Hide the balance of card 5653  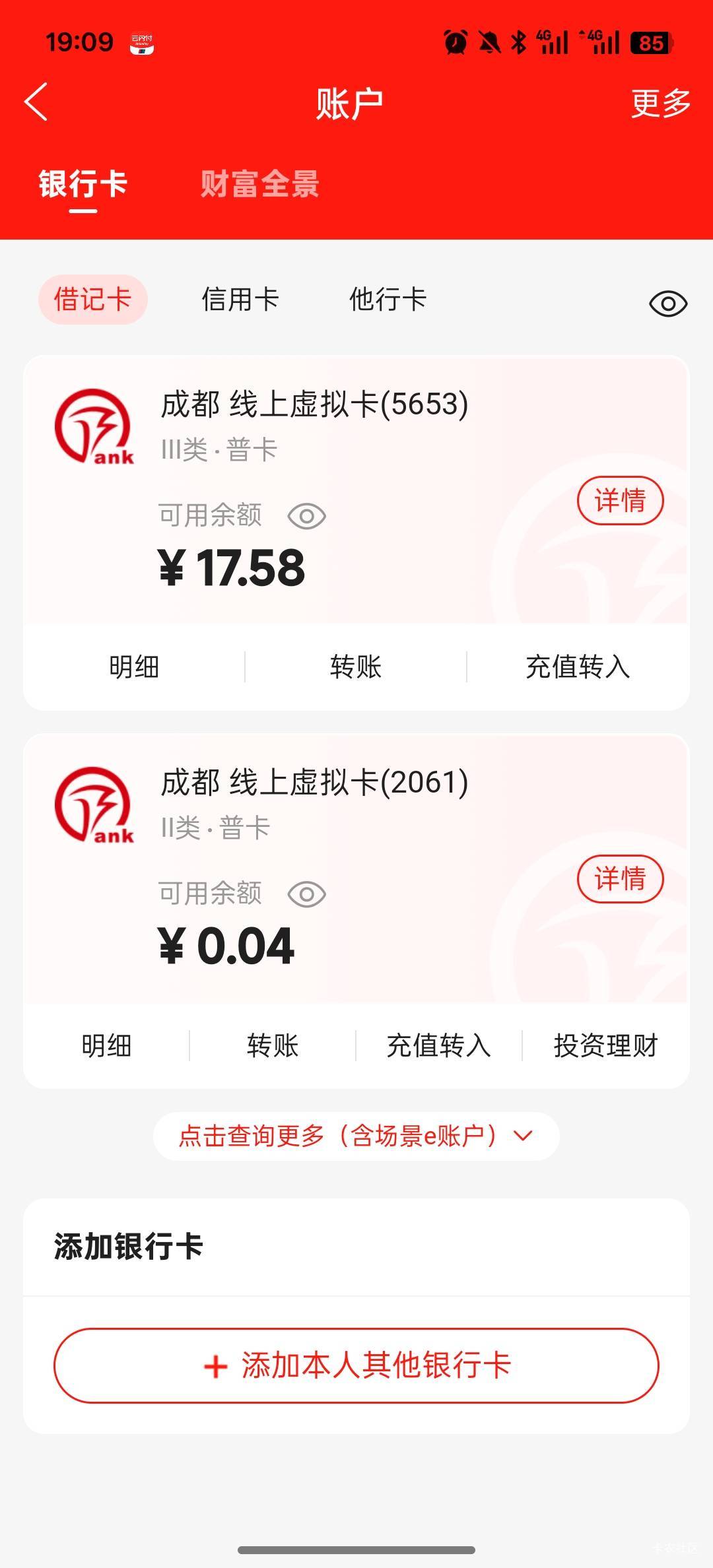[x=307, y=516]
